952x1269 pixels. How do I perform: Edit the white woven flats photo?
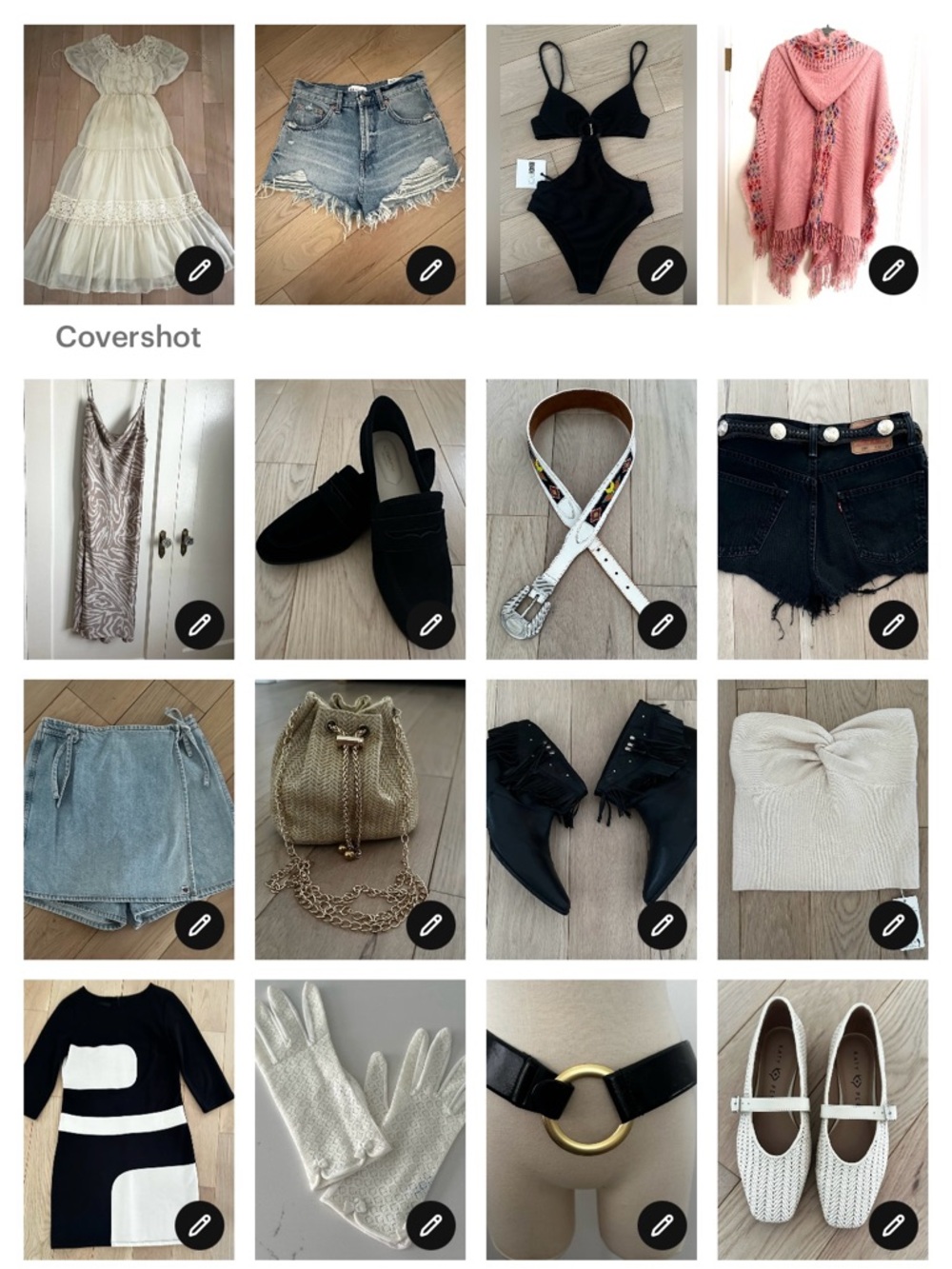pyautogui.click(x=893, y=1225)
